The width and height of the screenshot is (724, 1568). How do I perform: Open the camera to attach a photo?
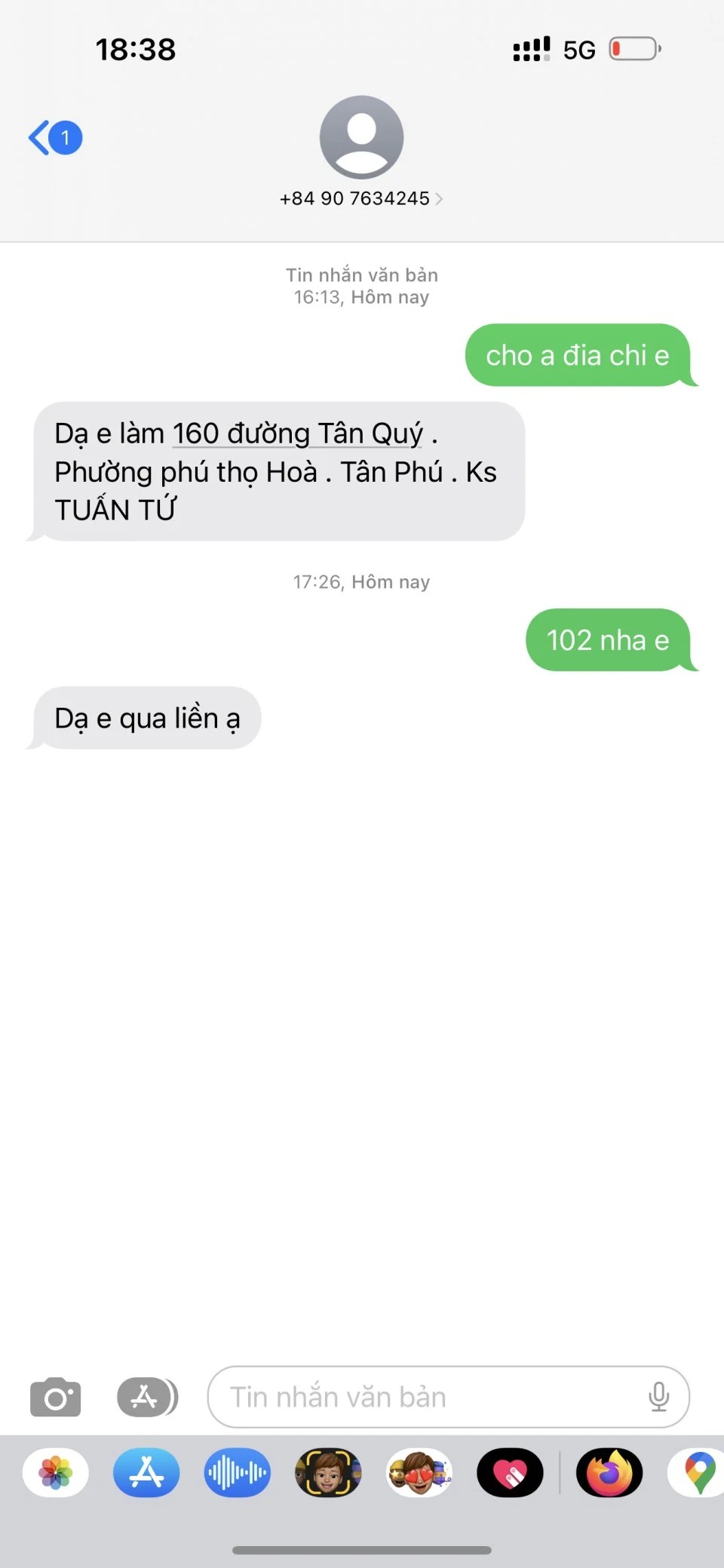(x=55, y=1397)
